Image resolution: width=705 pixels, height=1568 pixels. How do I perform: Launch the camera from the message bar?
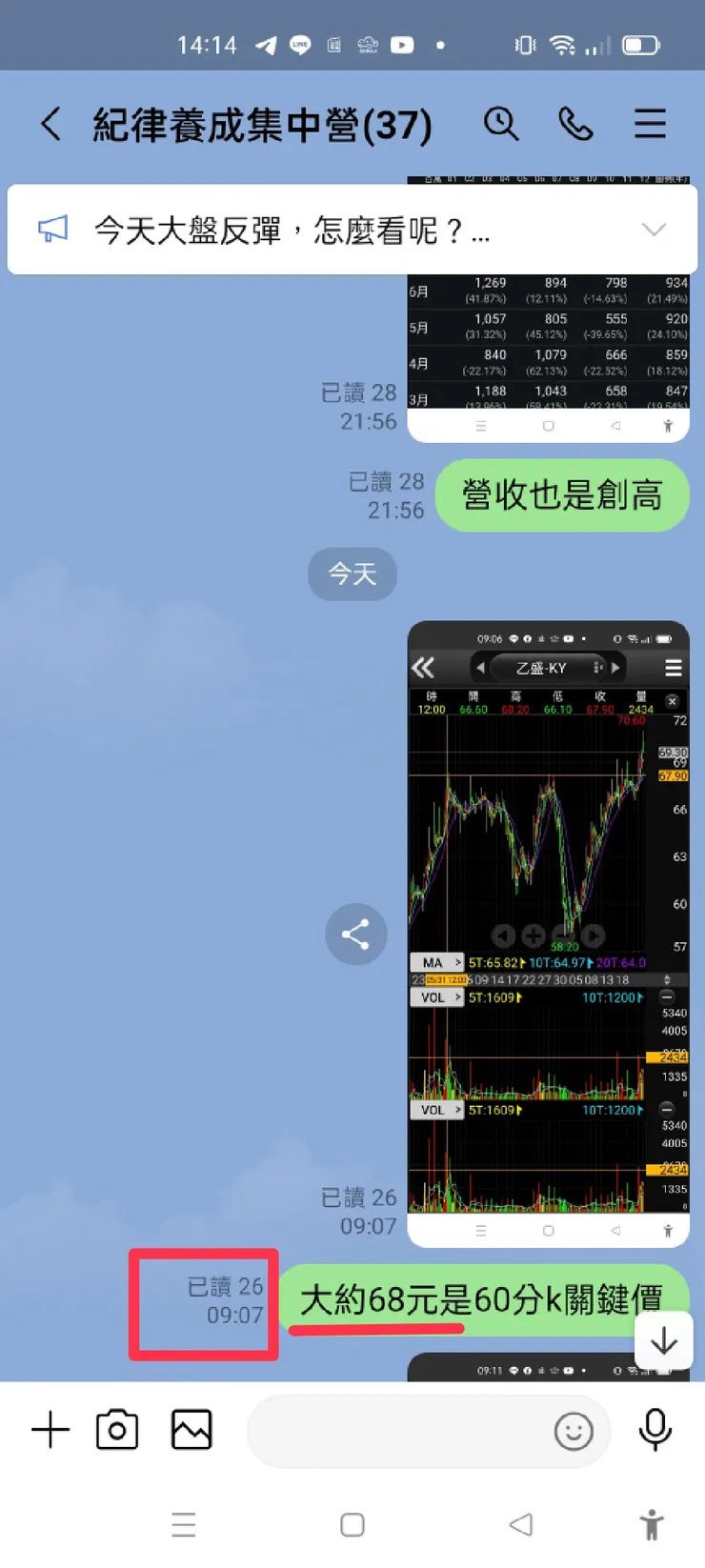[116, 1429]
